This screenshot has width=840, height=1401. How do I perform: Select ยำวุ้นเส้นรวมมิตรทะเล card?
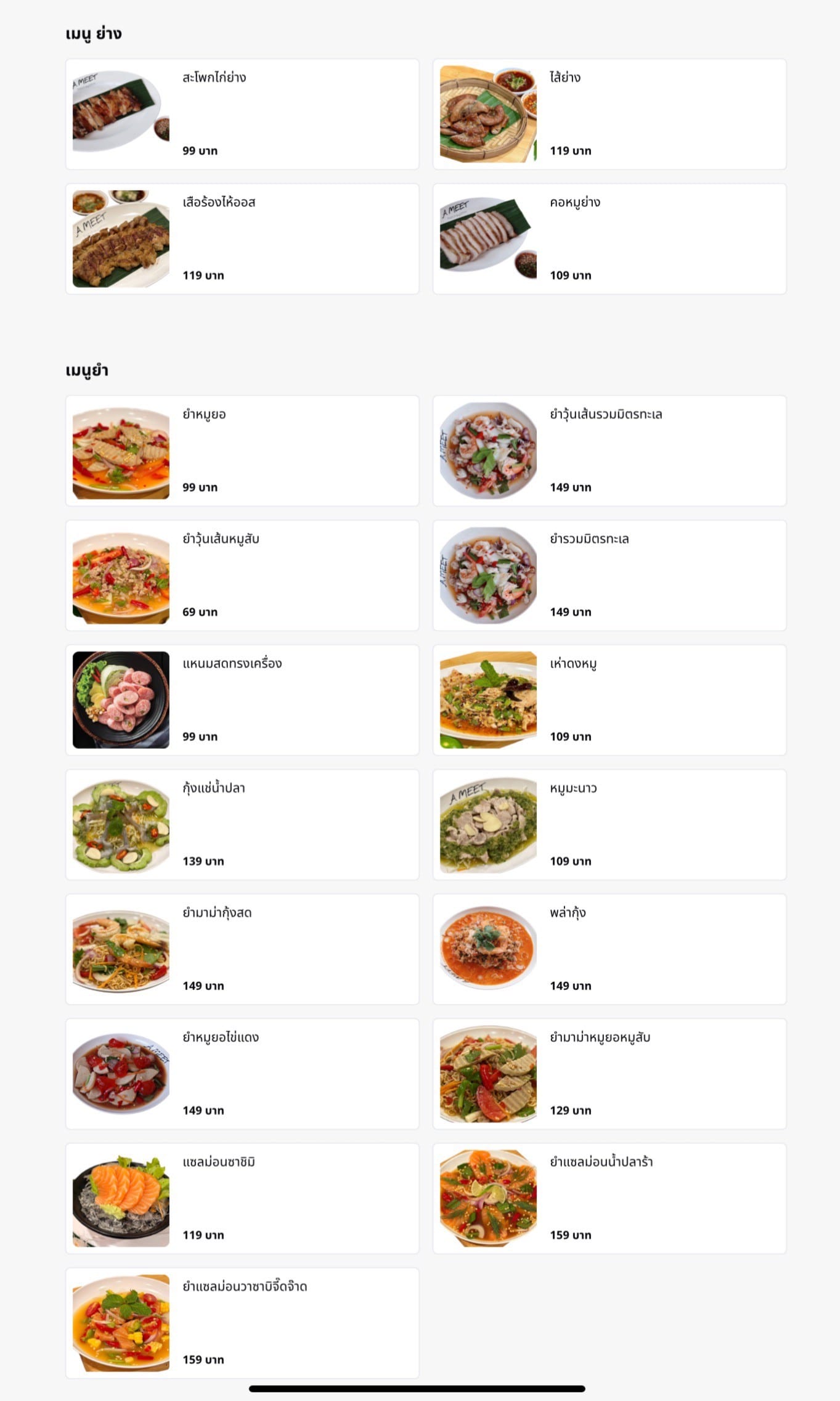click(x=610, y=451)
